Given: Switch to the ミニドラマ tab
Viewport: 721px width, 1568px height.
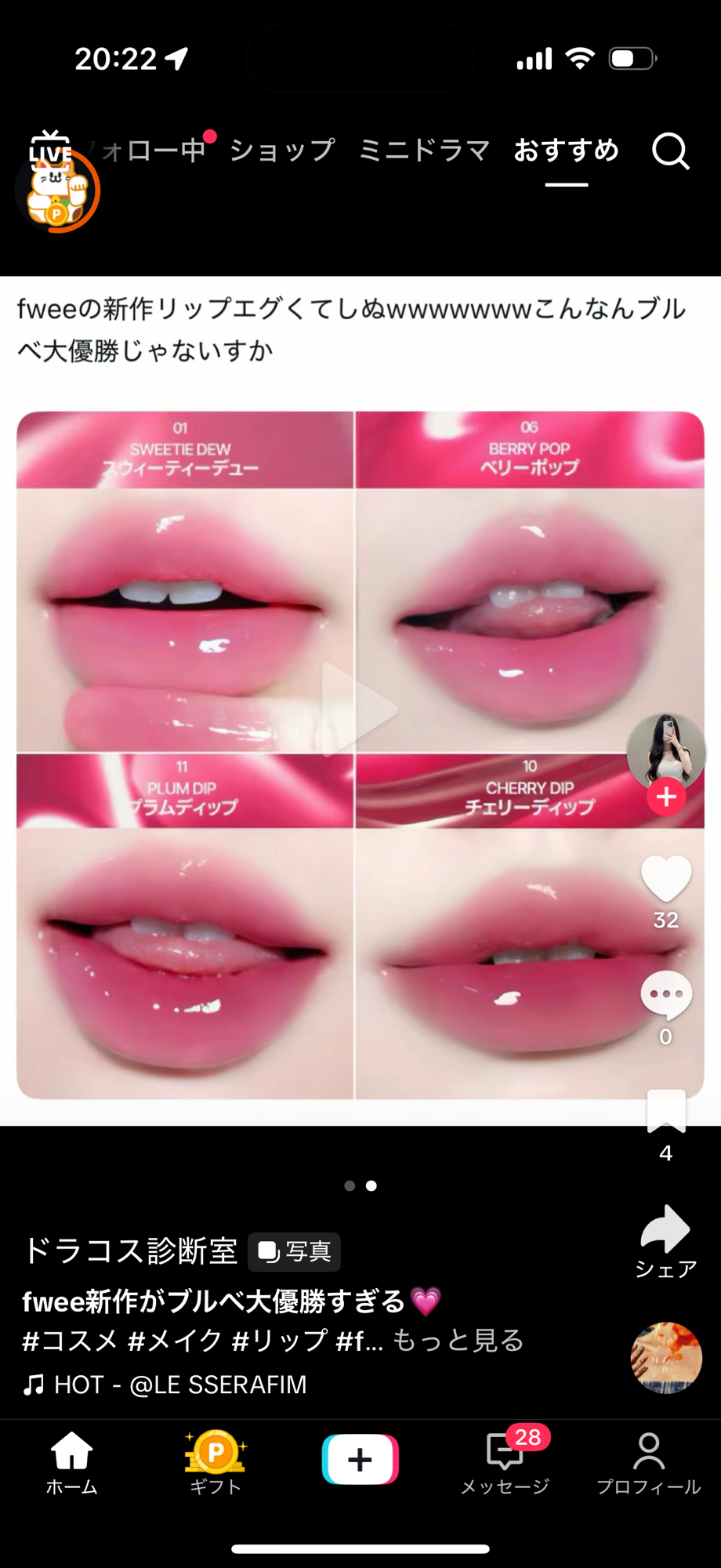Looking at the screenshot, I should pyautogui.click(x=424, y=151).
